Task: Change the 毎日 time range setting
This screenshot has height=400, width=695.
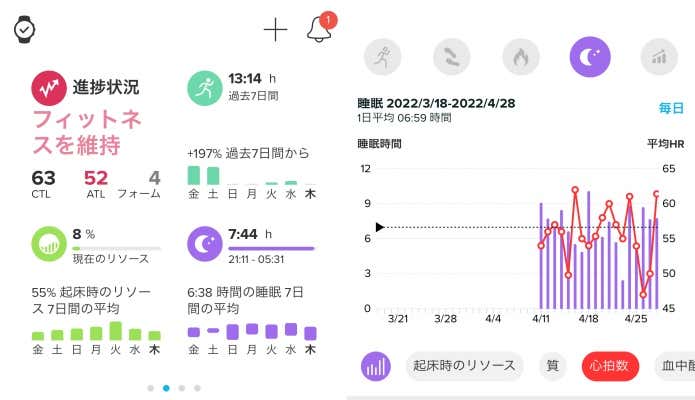Action: (x=671, y=108)
